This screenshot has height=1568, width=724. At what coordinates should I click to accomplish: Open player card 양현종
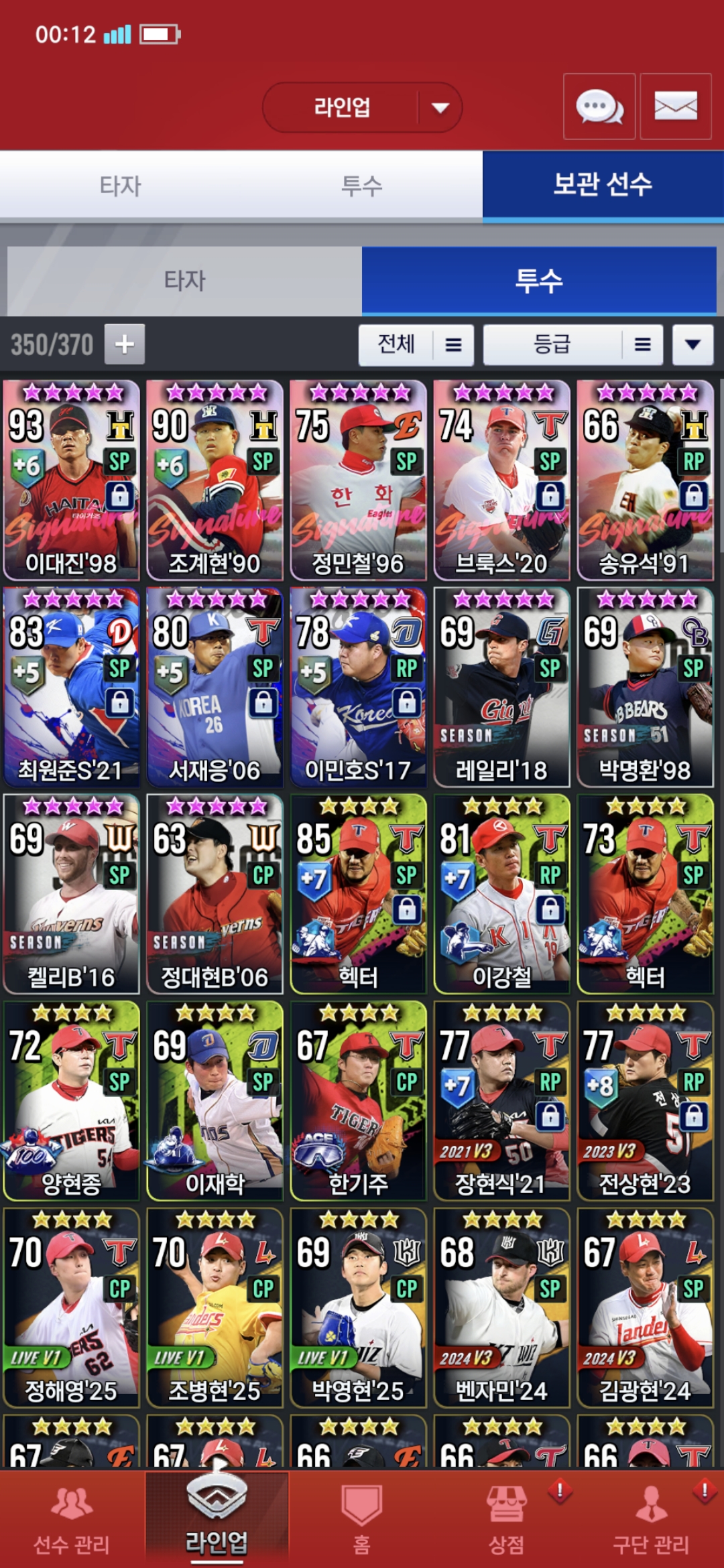[71, 1101]
